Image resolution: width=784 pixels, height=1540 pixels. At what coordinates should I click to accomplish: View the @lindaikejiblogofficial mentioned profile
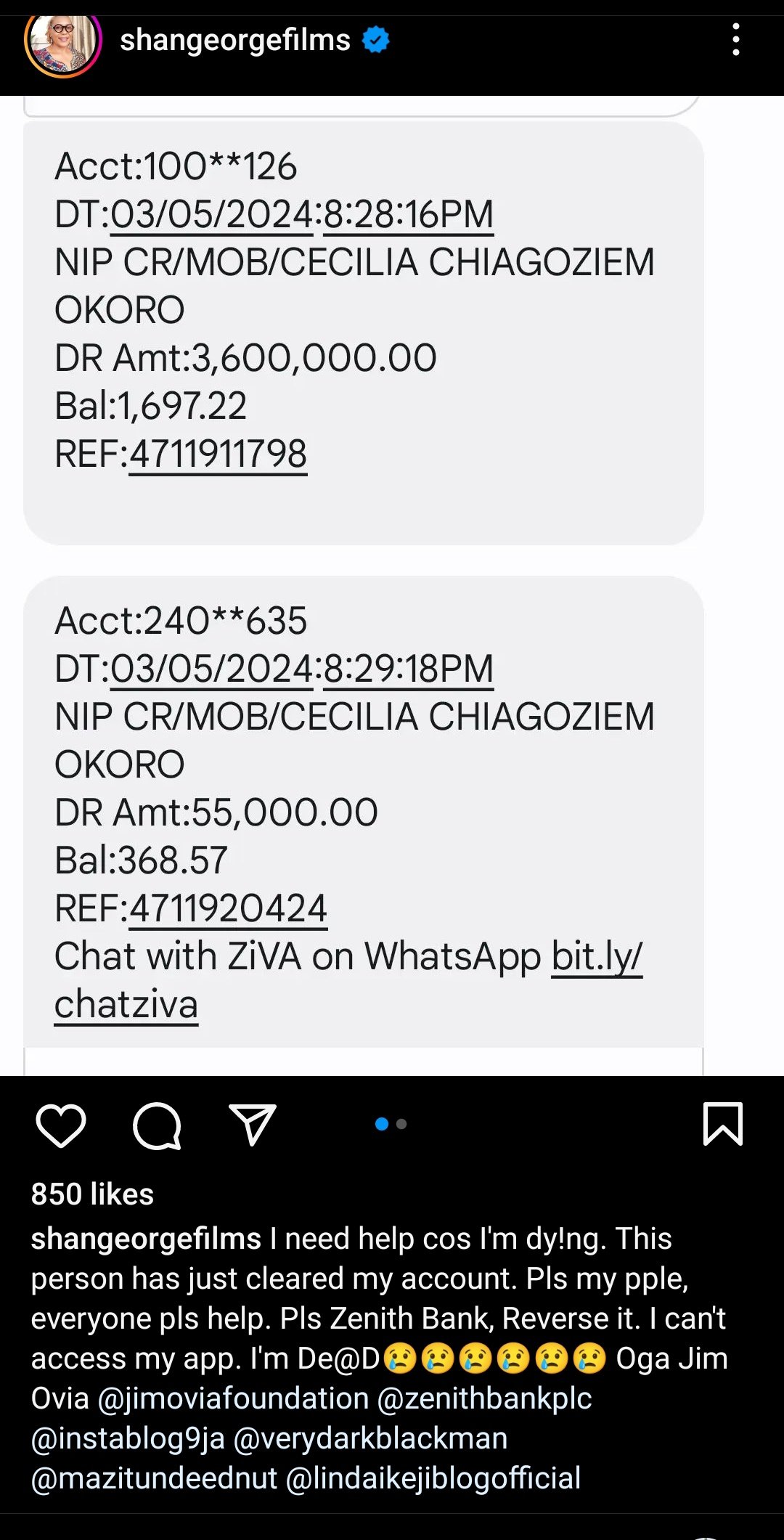[x=433, y=1478]
